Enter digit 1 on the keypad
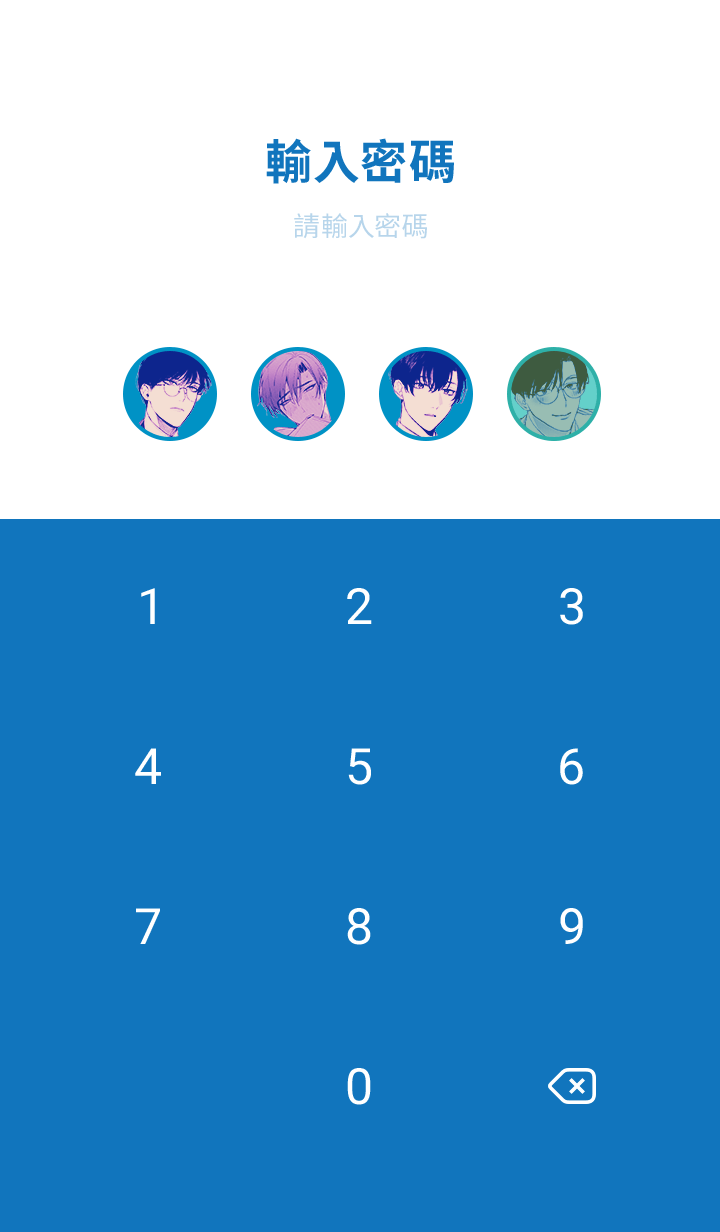Image resolution: width=720 pixels, height=1232 pixels. coord(149,607)
